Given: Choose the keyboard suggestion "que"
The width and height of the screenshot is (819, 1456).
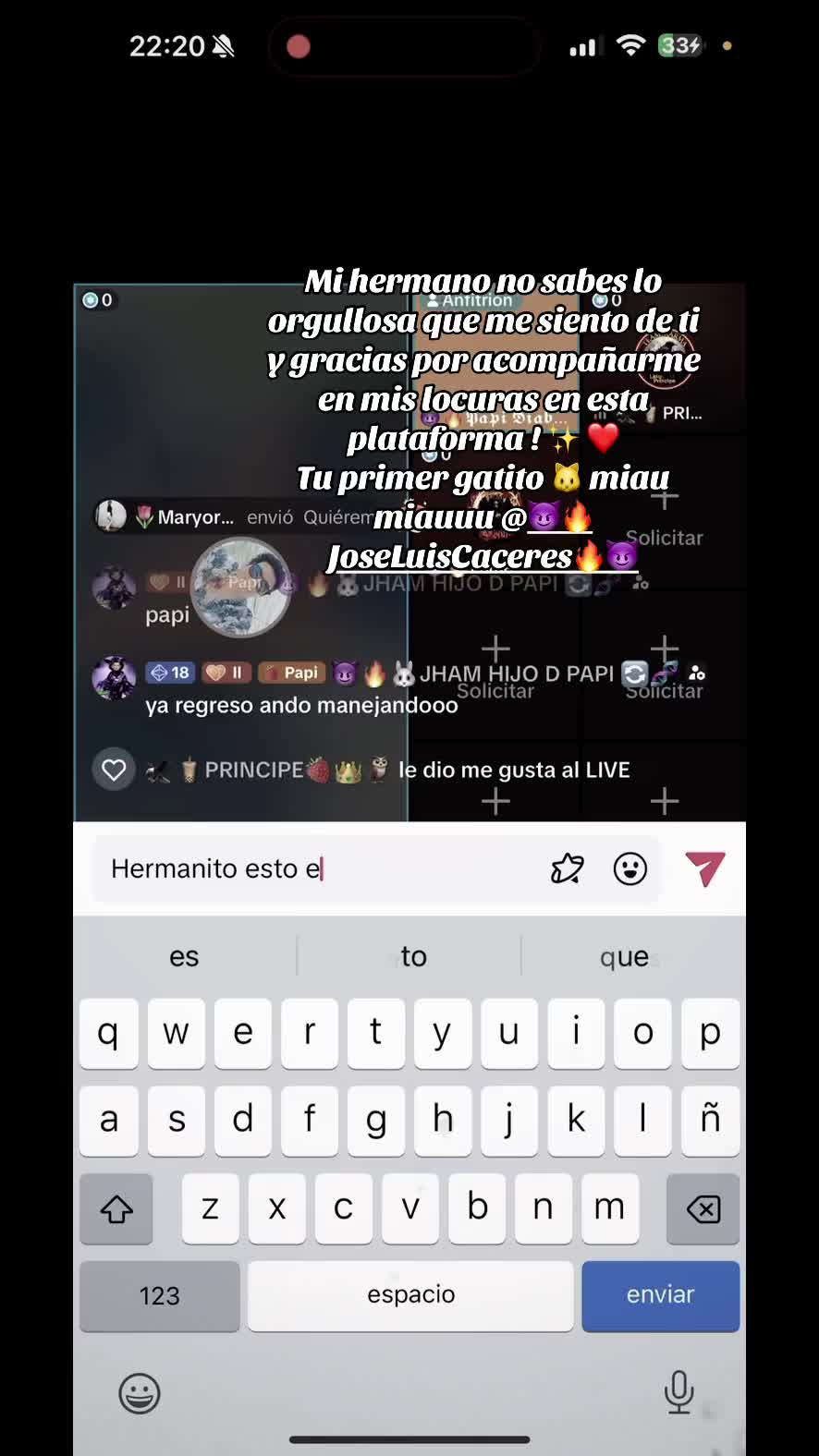Looking at the screenshot, I should click(x=624, y=957).
